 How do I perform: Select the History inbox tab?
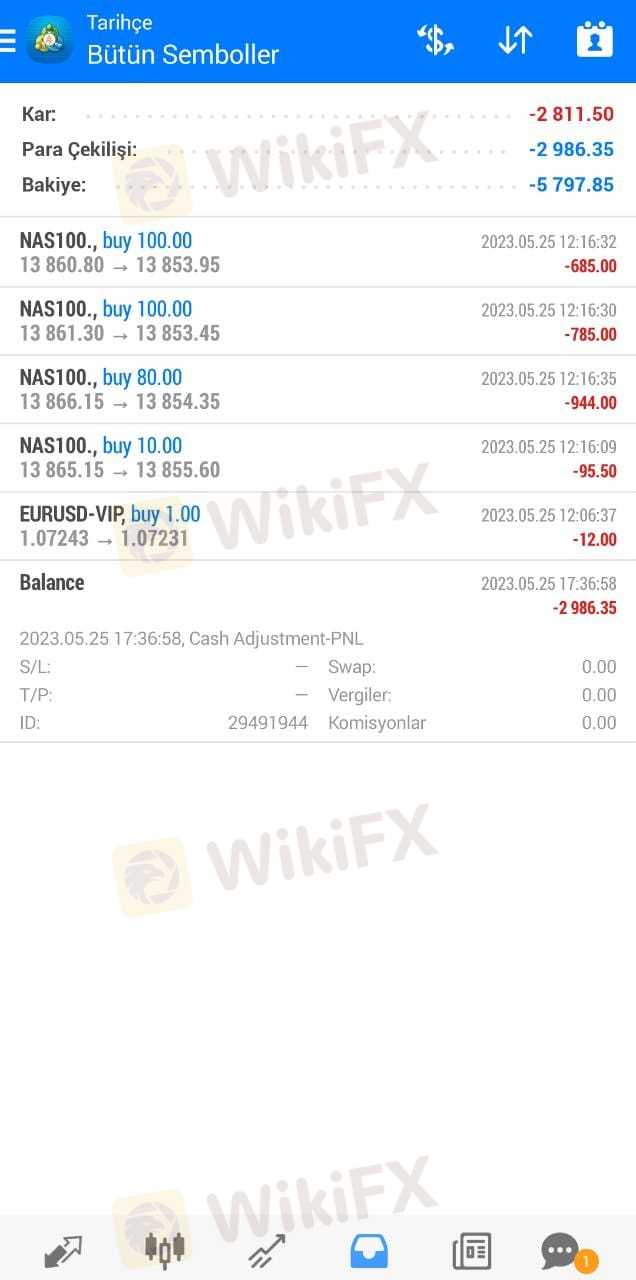tap(369, 1250)
